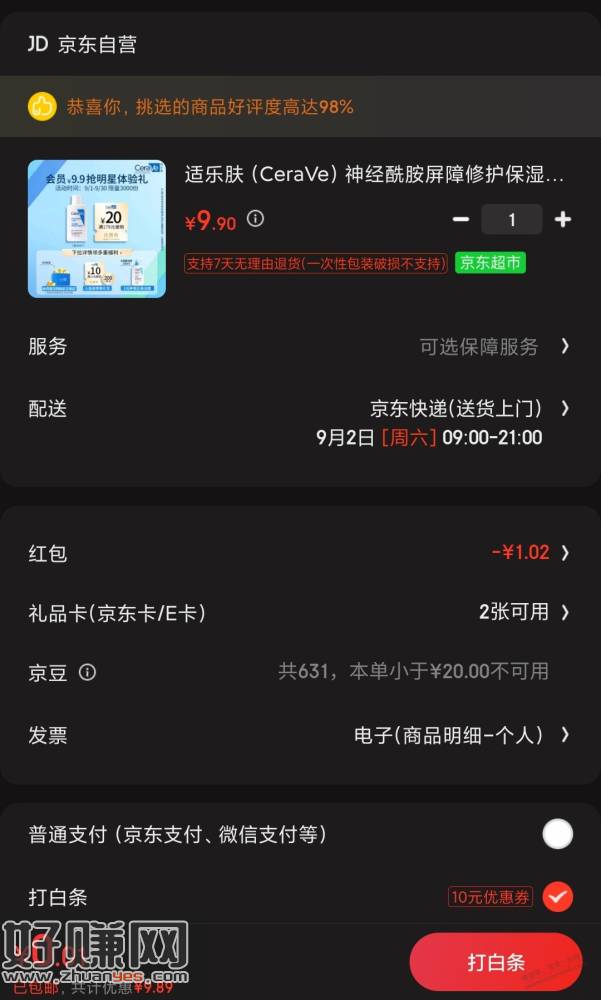Submit order with red 打白条 button
This screenshot has width=601, height=1000.
[496, 962]
